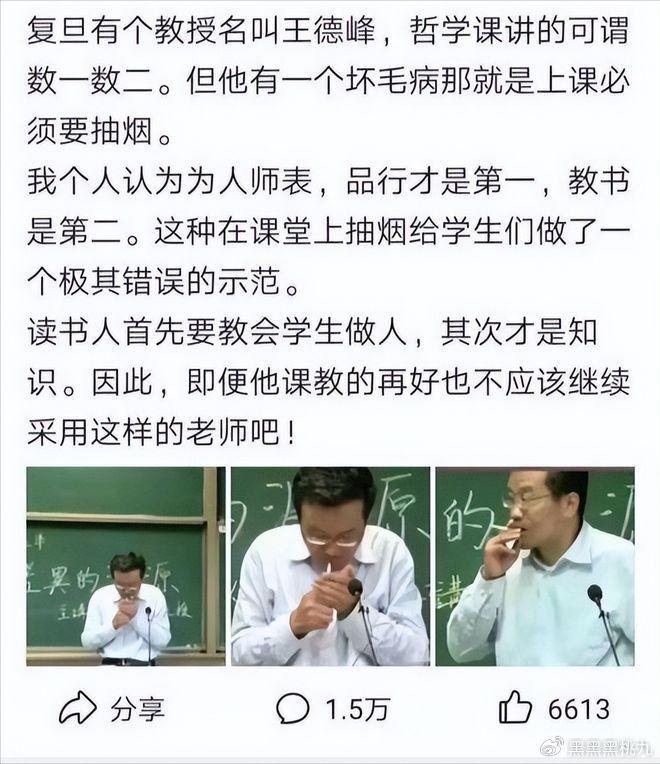Open the wide photo of the lecturer at the blackboard
Image resolution: width=660 pixels, height=764 pixels.
pyautogui.click(x=125, y=566)
